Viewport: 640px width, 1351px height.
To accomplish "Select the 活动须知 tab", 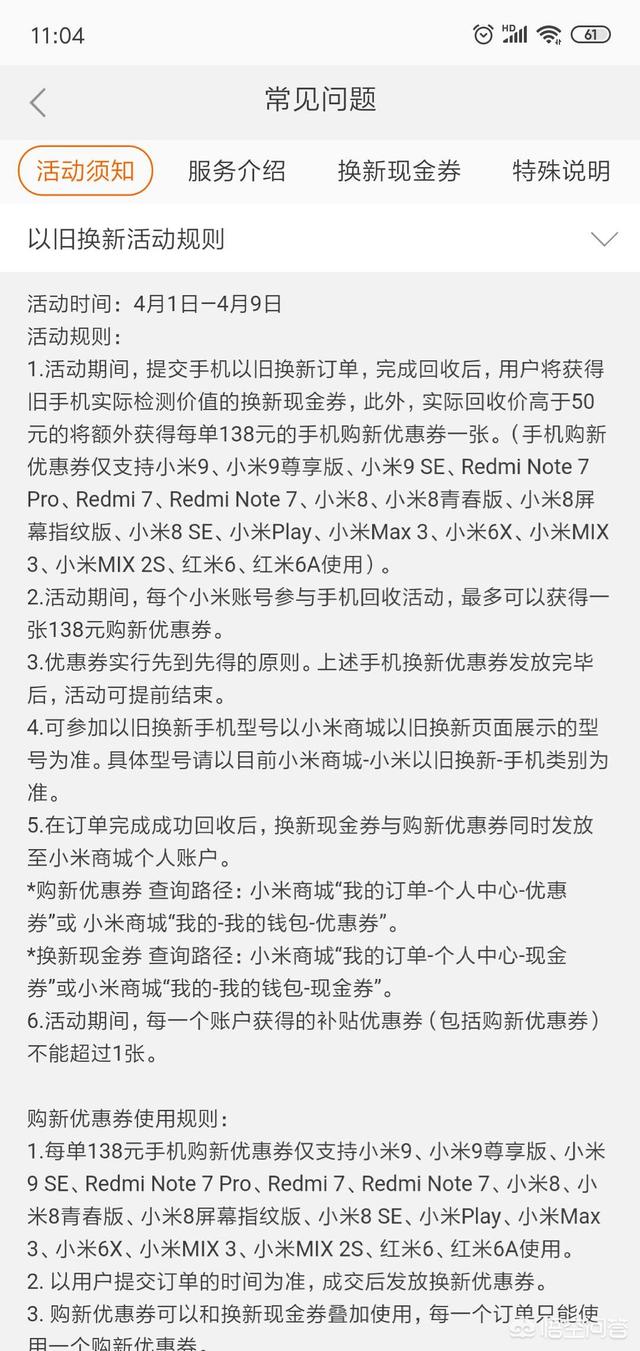I will point(85,171).
